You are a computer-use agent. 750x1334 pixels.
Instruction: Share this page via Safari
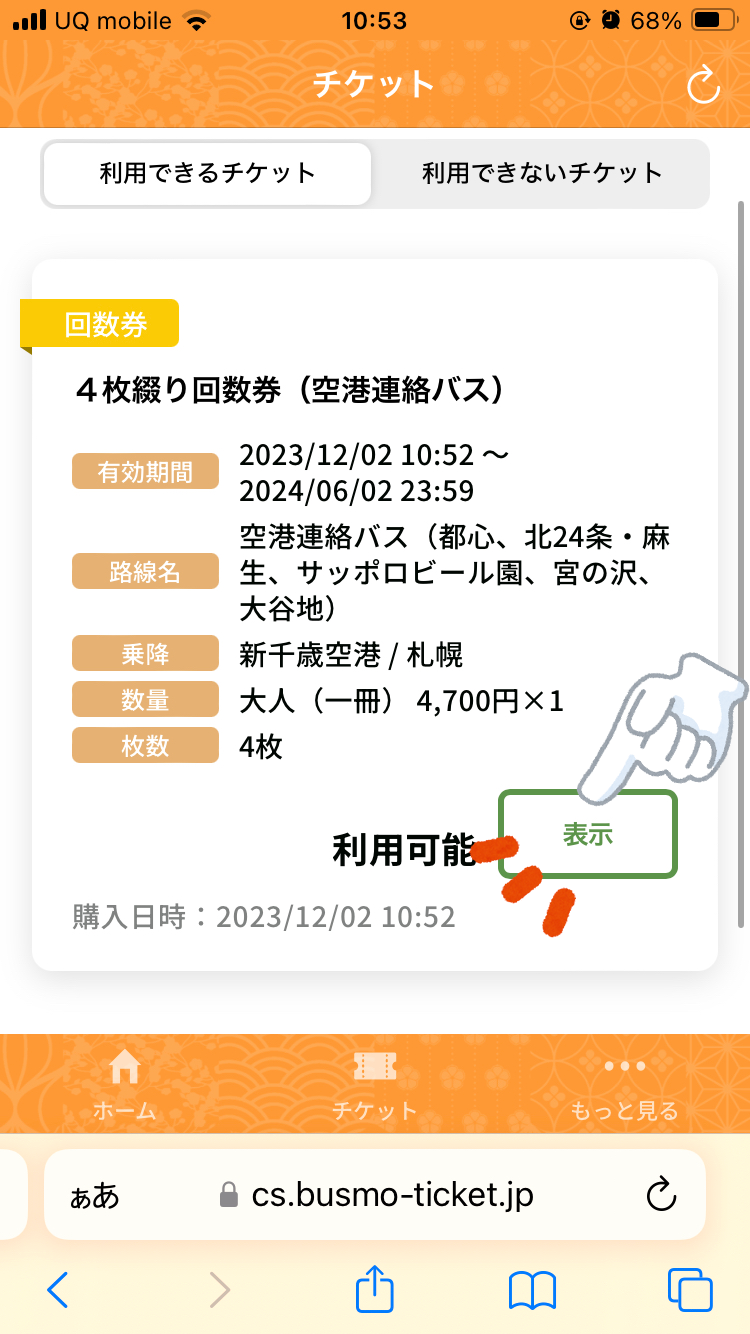click(x=375, y=1290)
